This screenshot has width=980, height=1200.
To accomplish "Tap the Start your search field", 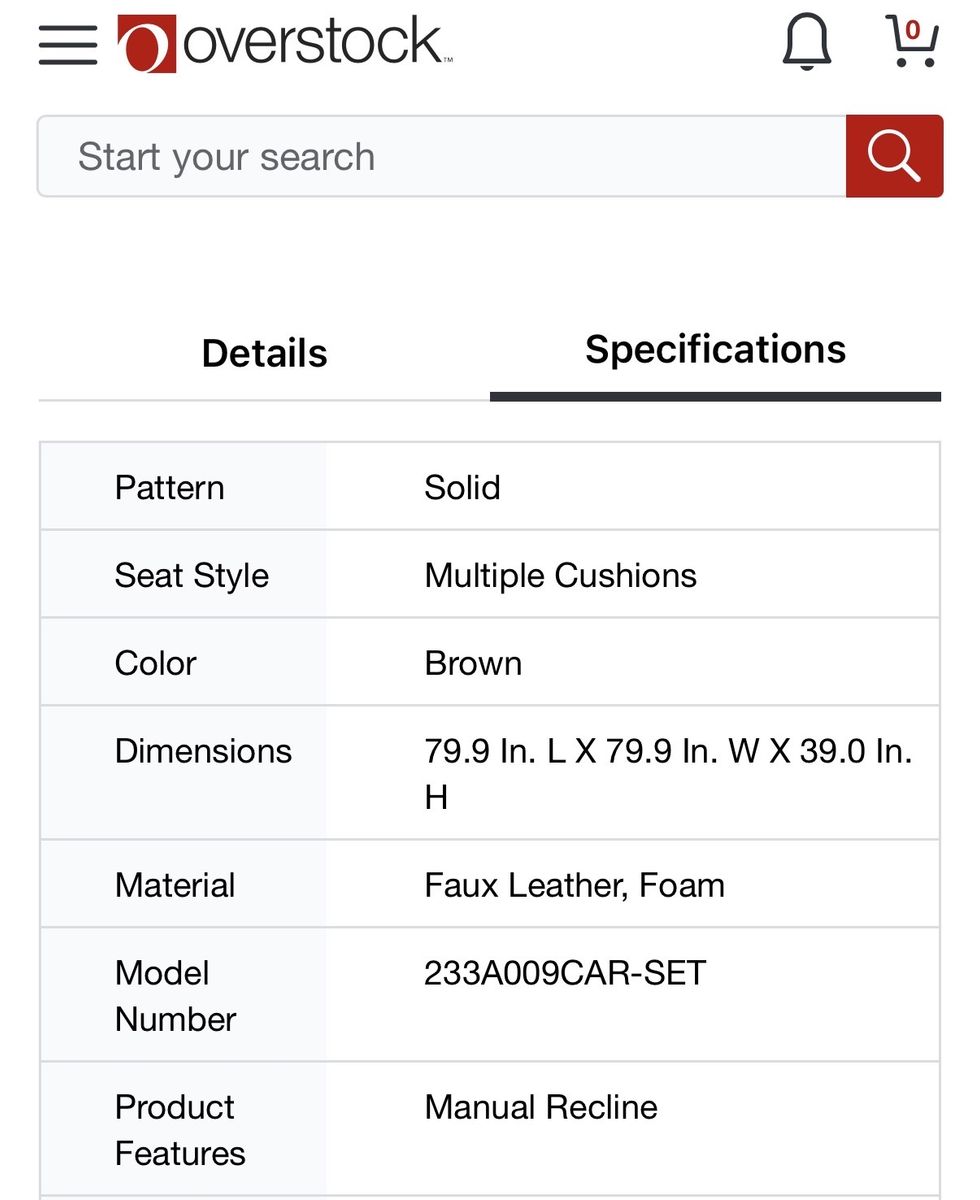I will (x=440, y=157).
